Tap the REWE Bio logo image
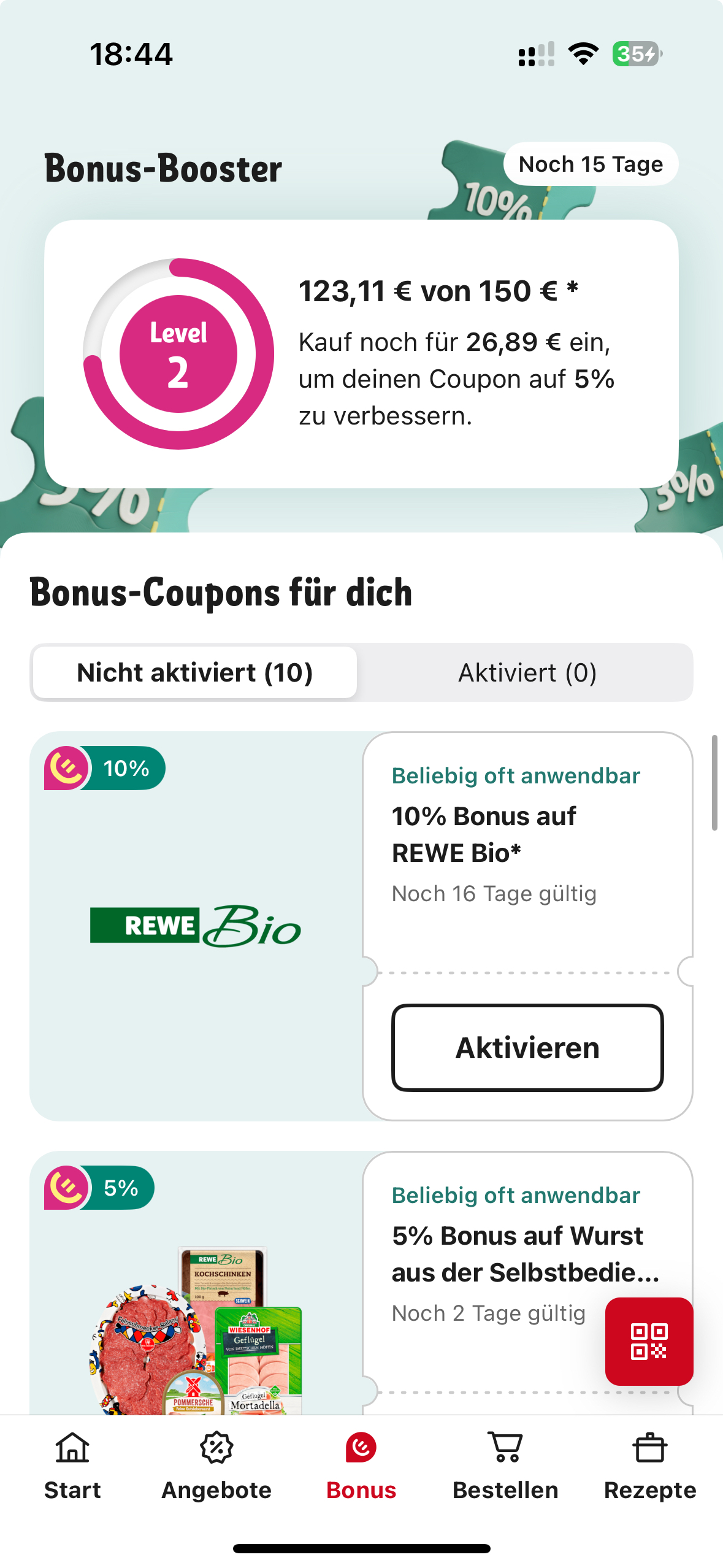The height and width of the screenshot is (1568, 723). pos(195,927)
